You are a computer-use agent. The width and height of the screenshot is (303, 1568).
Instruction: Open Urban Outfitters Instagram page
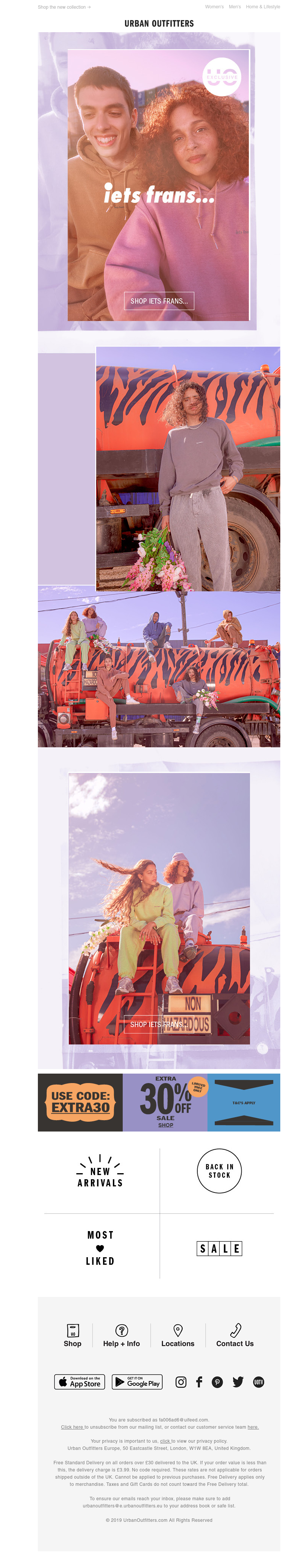click(181, 1382)
